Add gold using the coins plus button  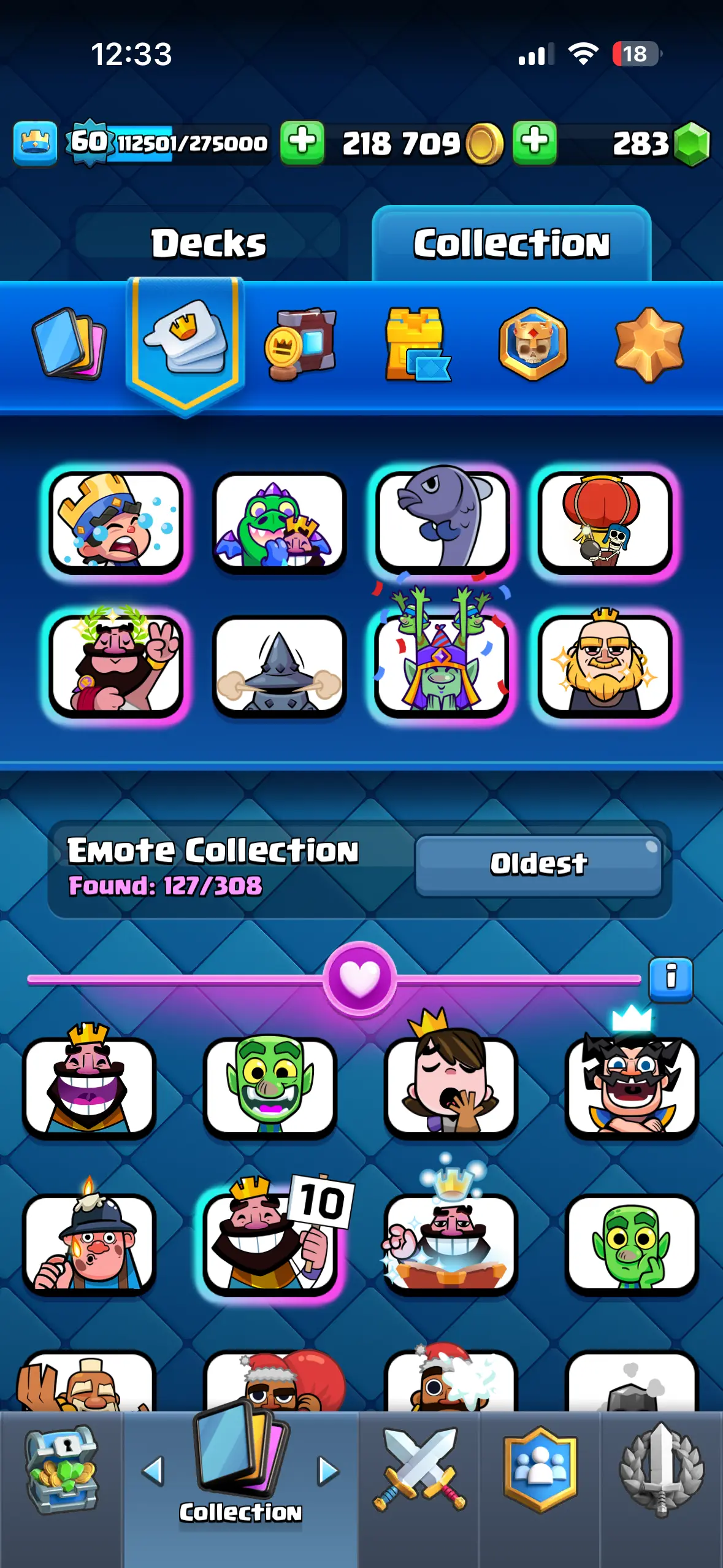pyautogui.click(x=302, y=142)
